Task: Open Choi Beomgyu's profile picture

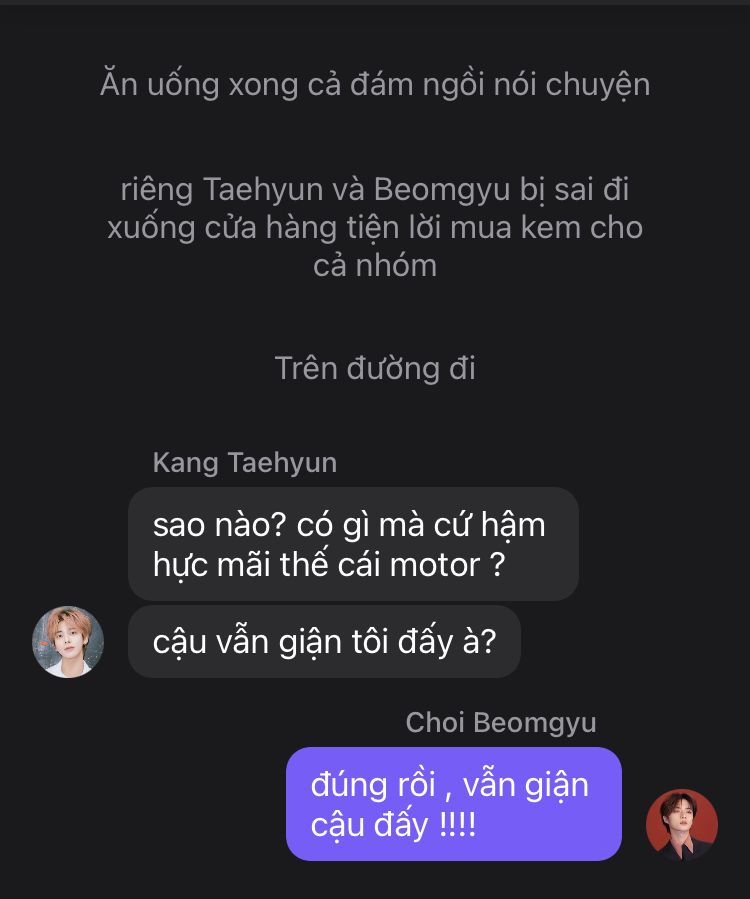Action: coord(682,825)
